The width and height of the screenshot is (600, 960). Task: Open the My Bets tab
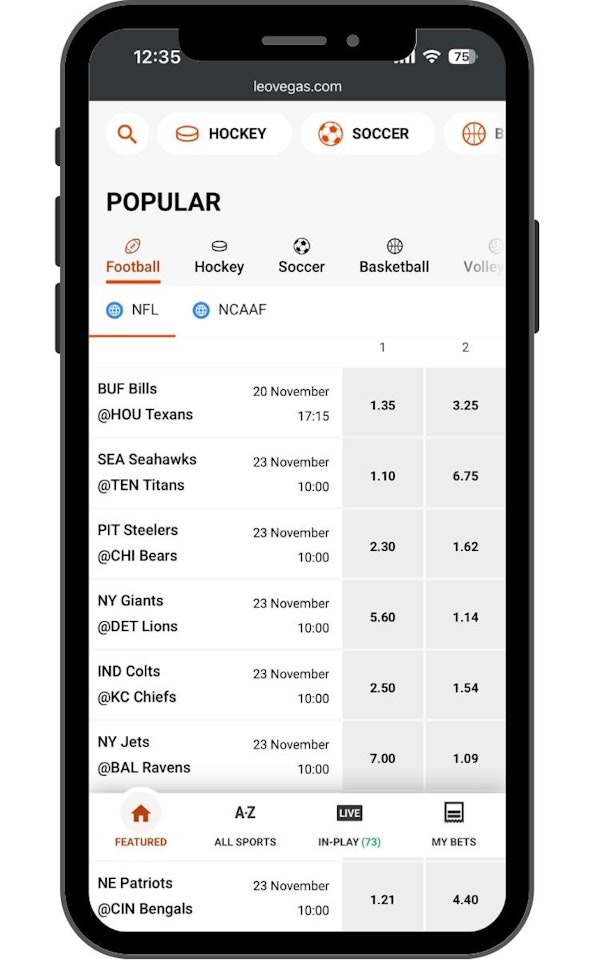click(x=453, y=824)
